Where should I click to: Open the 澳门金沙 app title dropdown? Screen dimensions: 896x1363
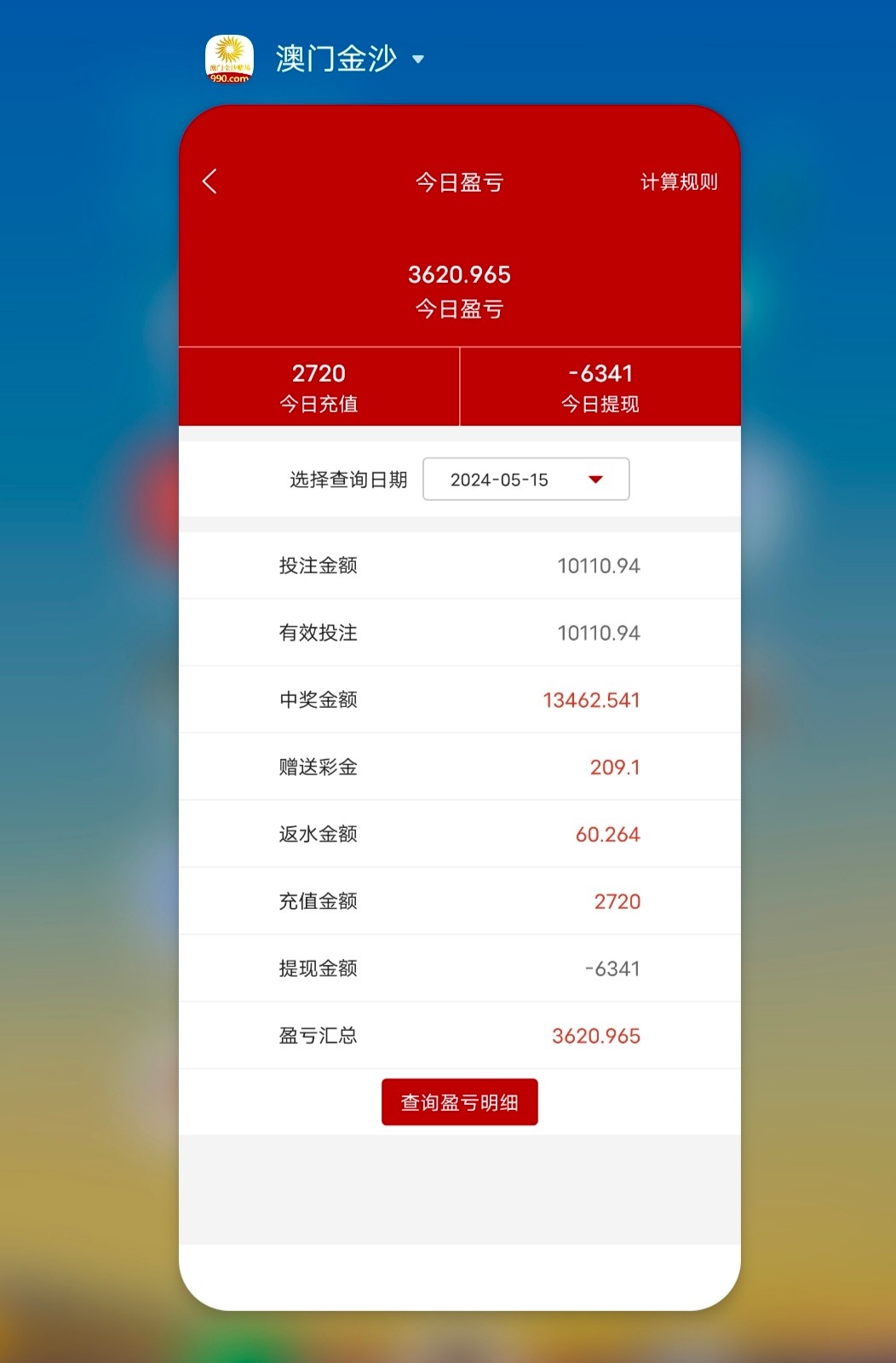[x=418, y=60]
